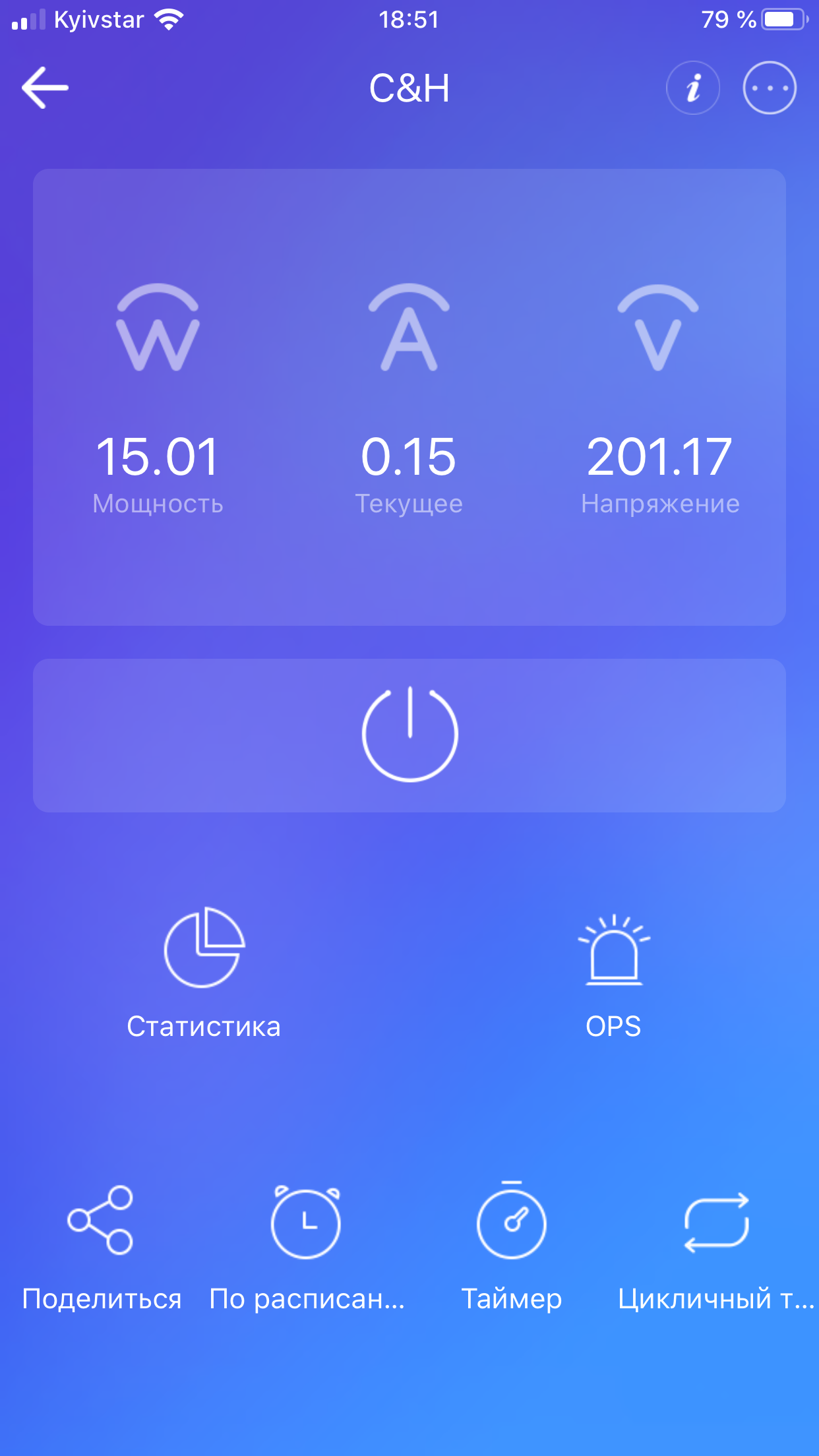Open the OPS protection settings

[614, 977]
